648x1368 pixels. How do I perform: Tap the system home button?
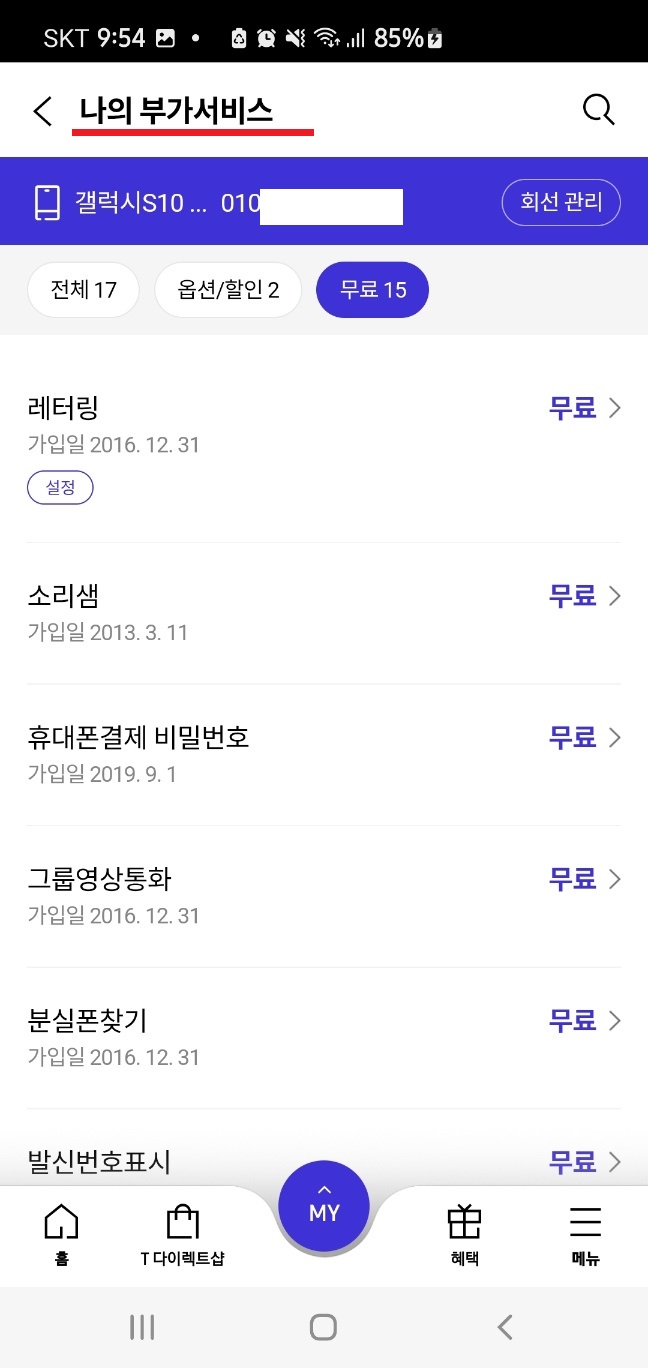pos(323,1327)
